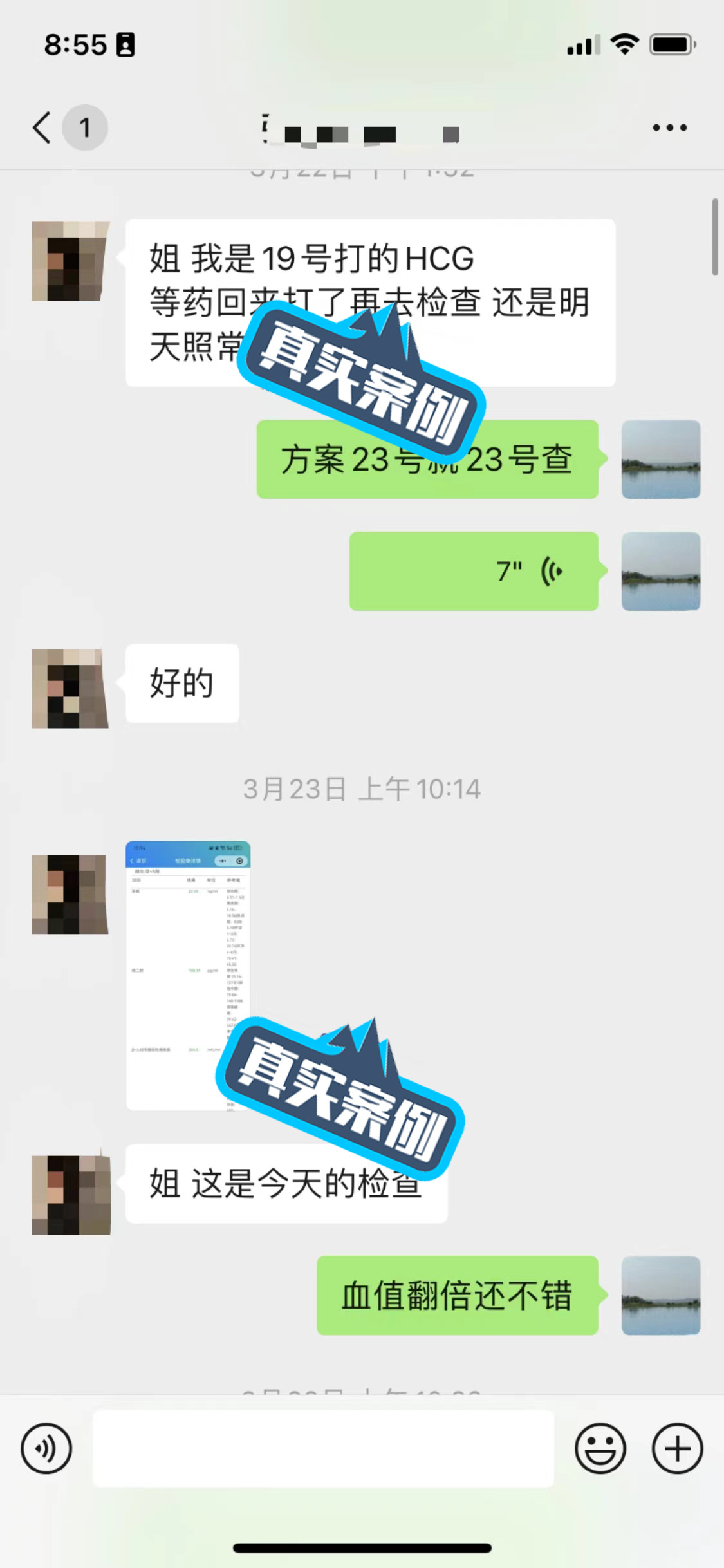Open the emoji sticker panel
The width and height of the screenshot is (724, 1568).
click(x=600, y=1448)
